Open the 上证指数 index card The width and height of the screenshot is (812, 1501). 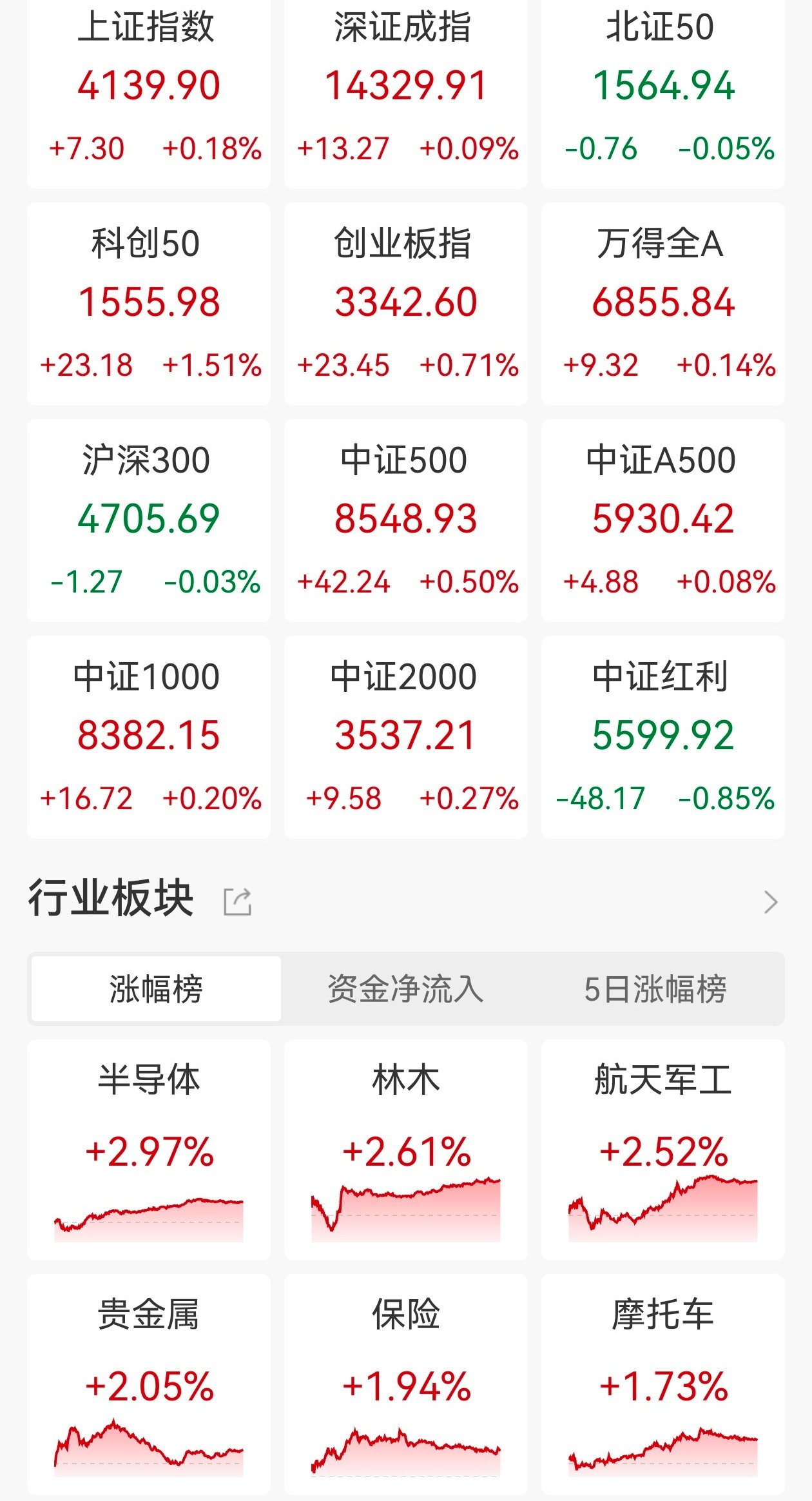tap(148, 97)
